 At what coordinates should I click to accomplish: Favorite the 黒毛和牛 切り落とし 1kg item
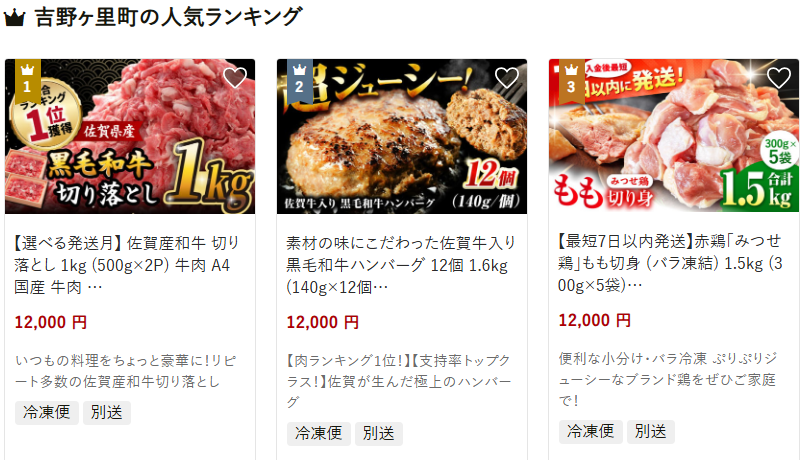point(235,78)
